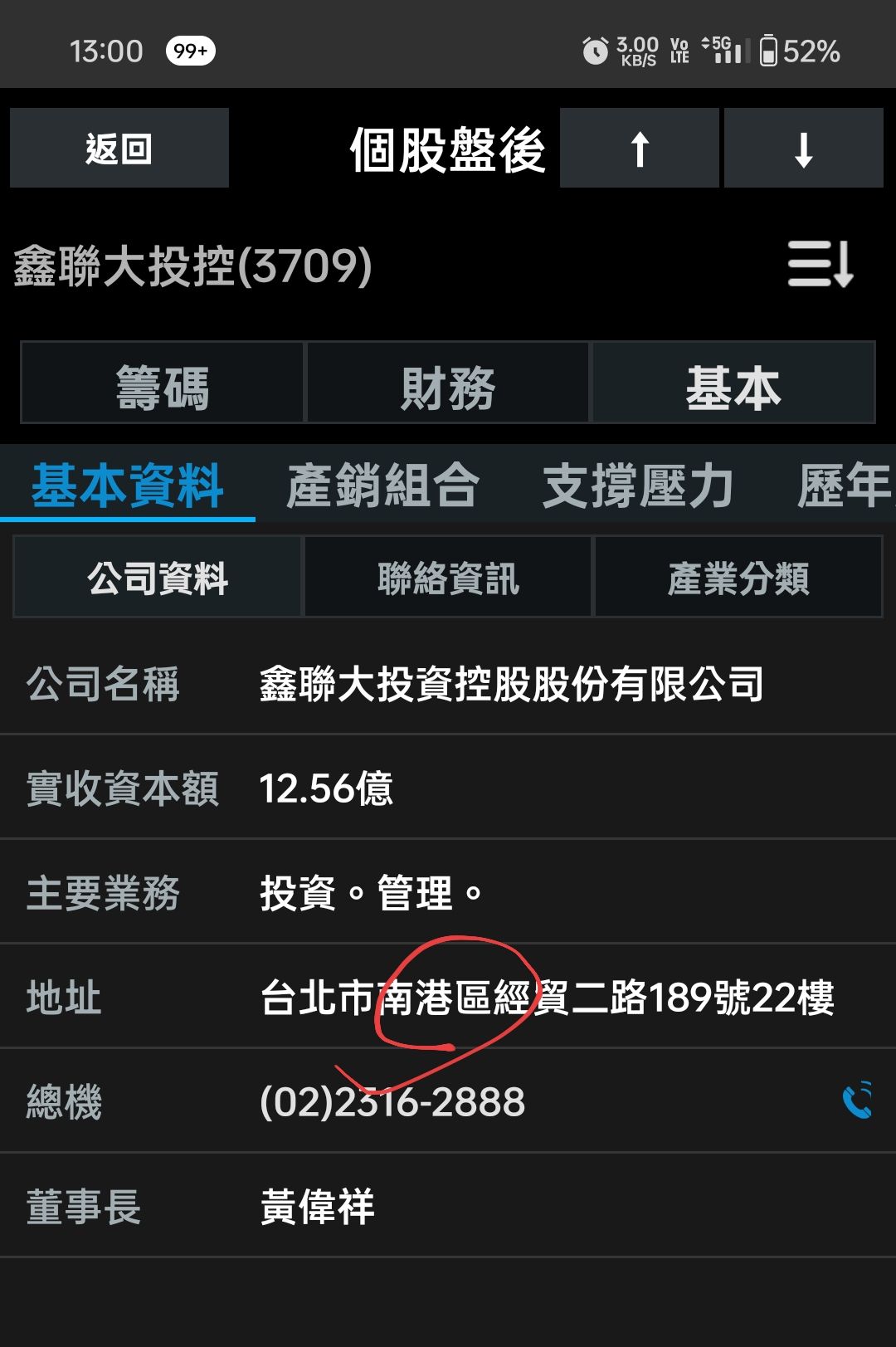Open the 產銷組合 sub-tab

pos(382,486)
